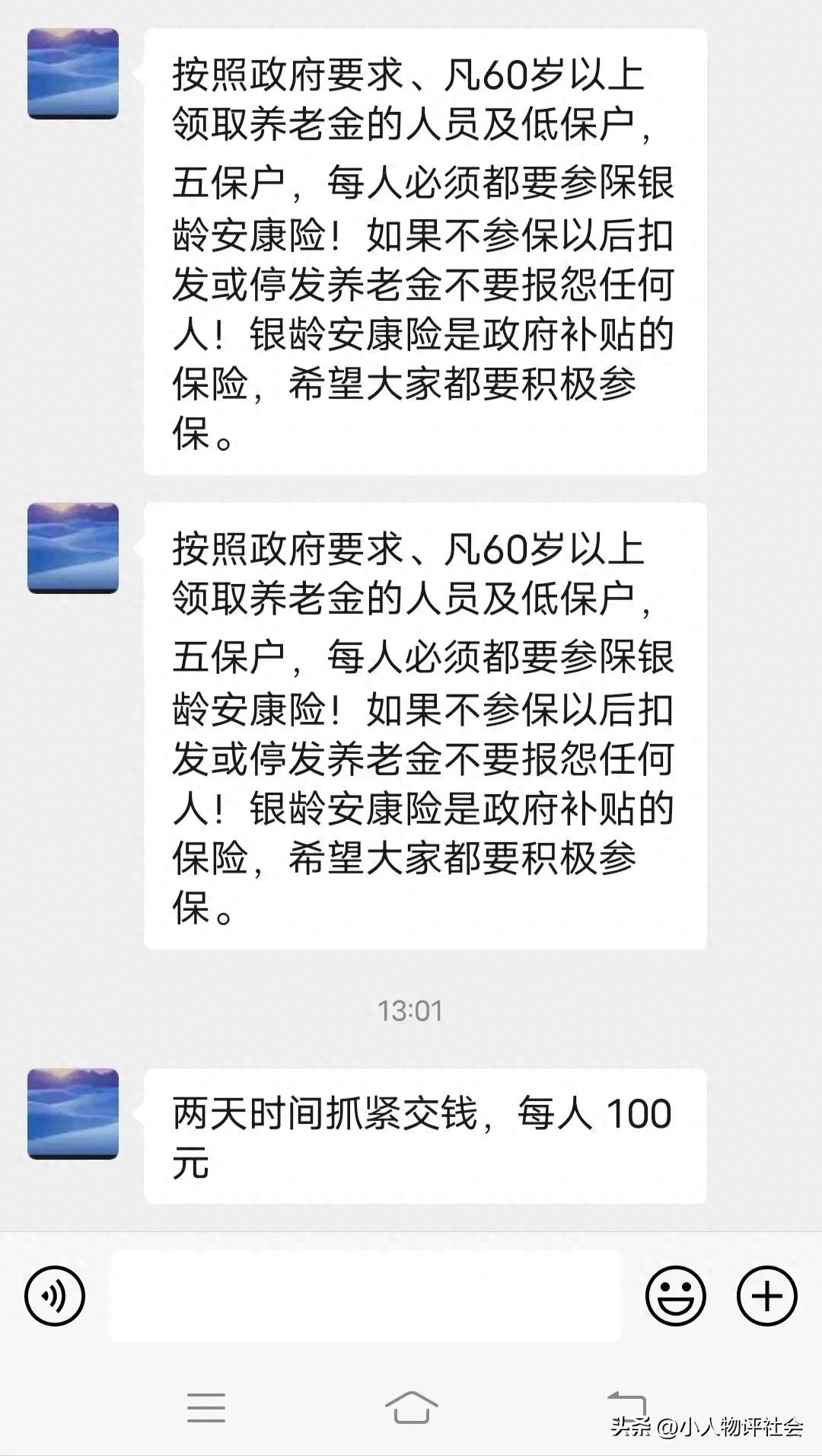Switch to voice message input
Image resolution: width=822 pixels, height=1456 pixels.
(55, 1295)
